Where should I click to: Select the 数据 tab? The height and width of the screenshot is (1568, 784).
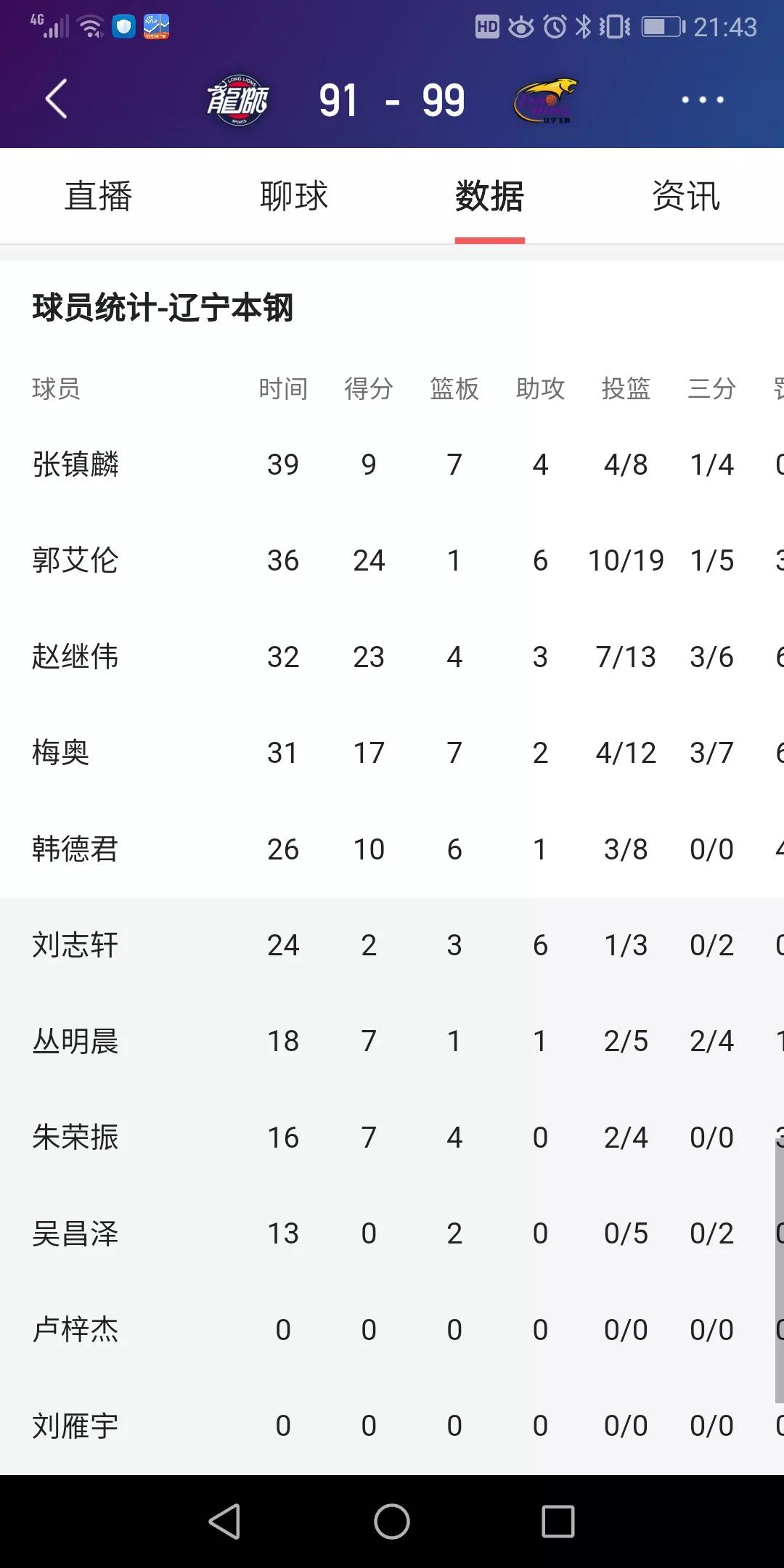[489, 196]
